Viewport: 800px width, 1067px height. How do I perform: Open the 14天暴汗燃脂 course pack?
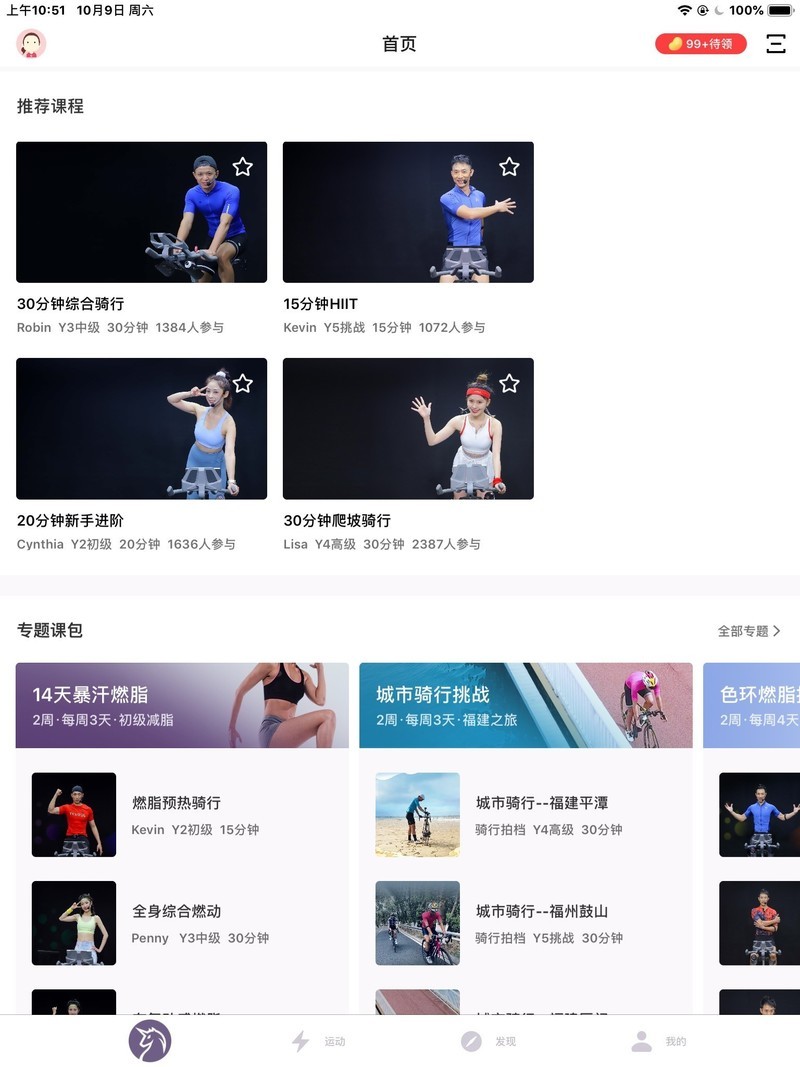pyautogui.click(x=181, y=703)
